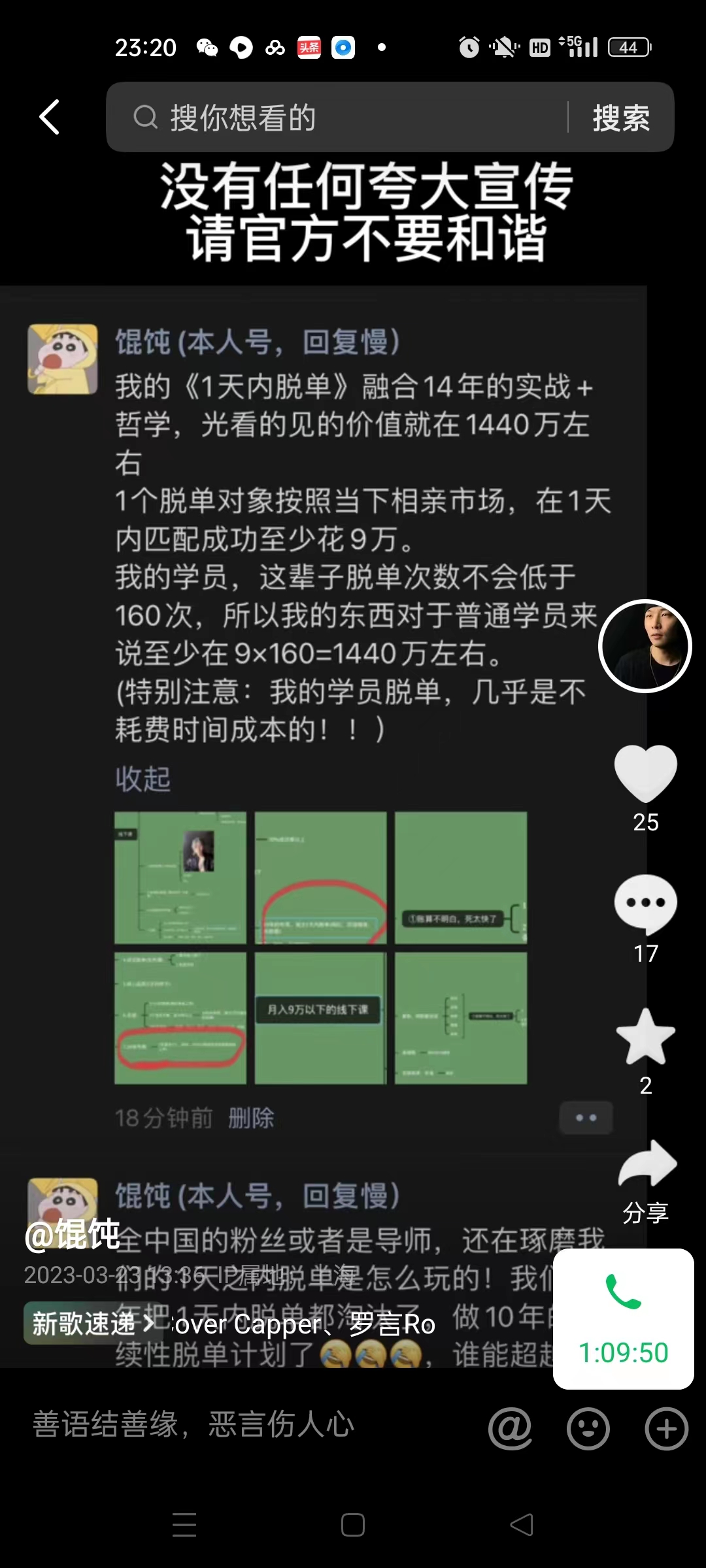Image resolution: width=706 pixels, height=1568 pixels.
Task: Share the video via 分享 arrow
Action: pos(647,1164)
